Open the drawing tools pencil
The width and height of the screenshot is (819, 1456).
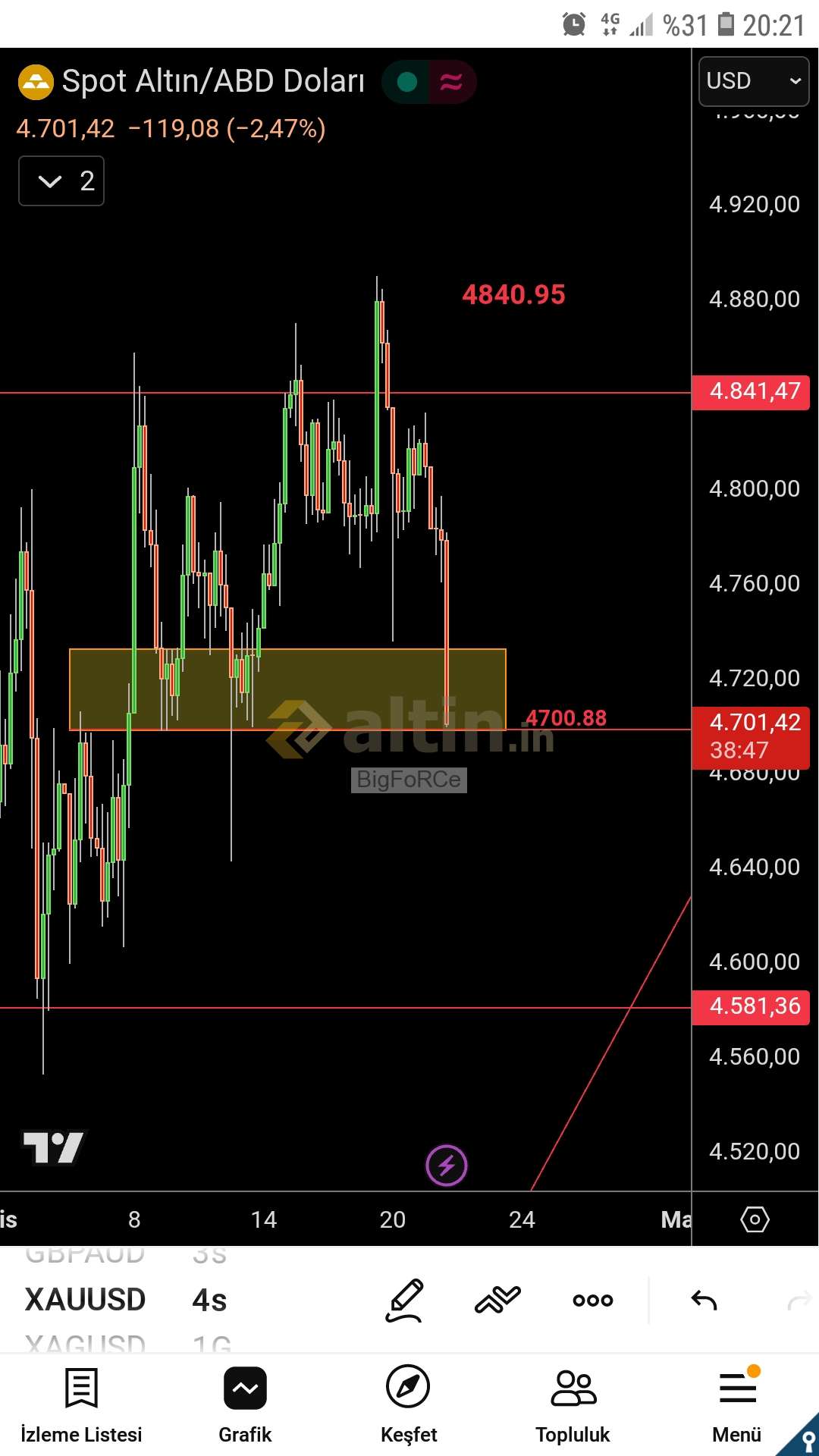404,1300
